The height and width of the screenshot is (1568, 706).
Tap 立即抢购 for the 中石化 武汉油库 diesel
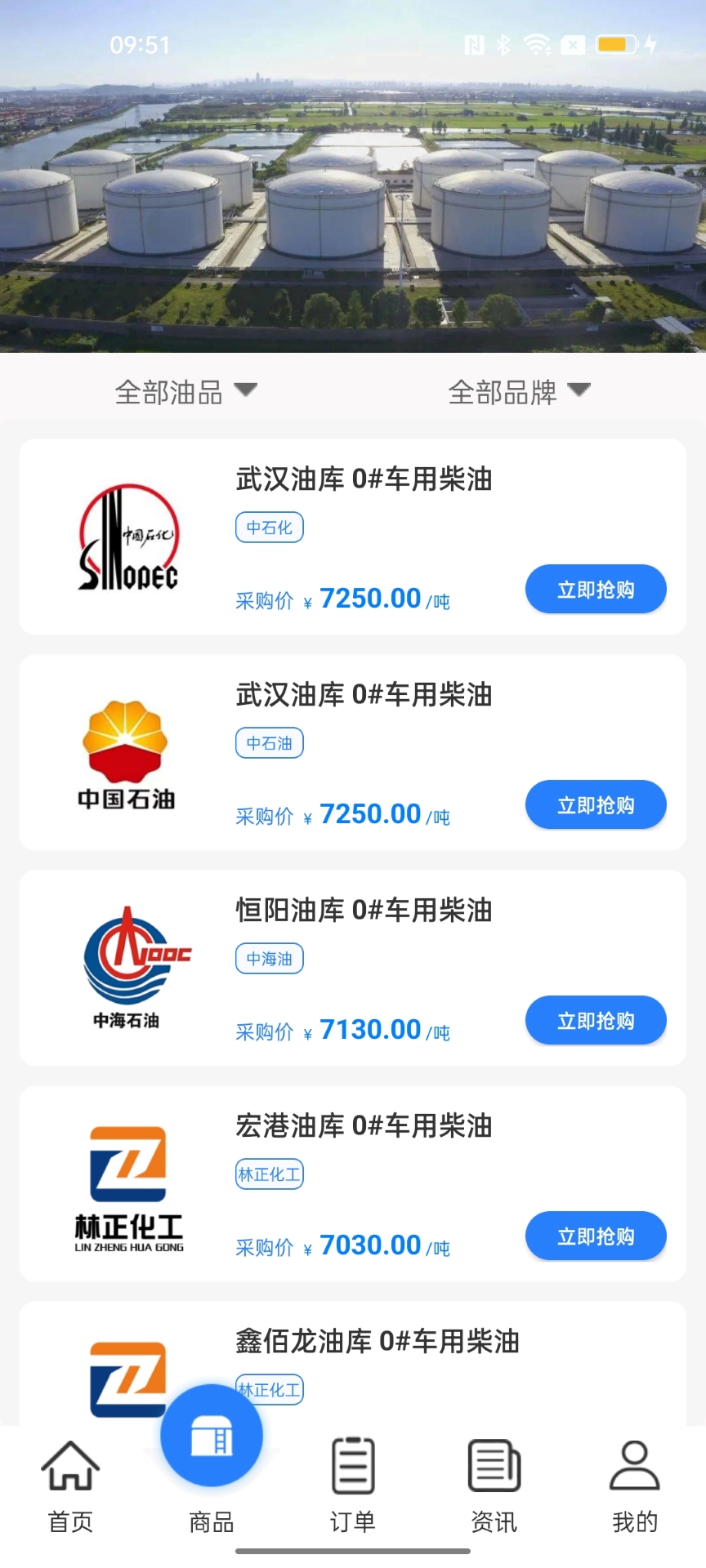pos(595,589)
